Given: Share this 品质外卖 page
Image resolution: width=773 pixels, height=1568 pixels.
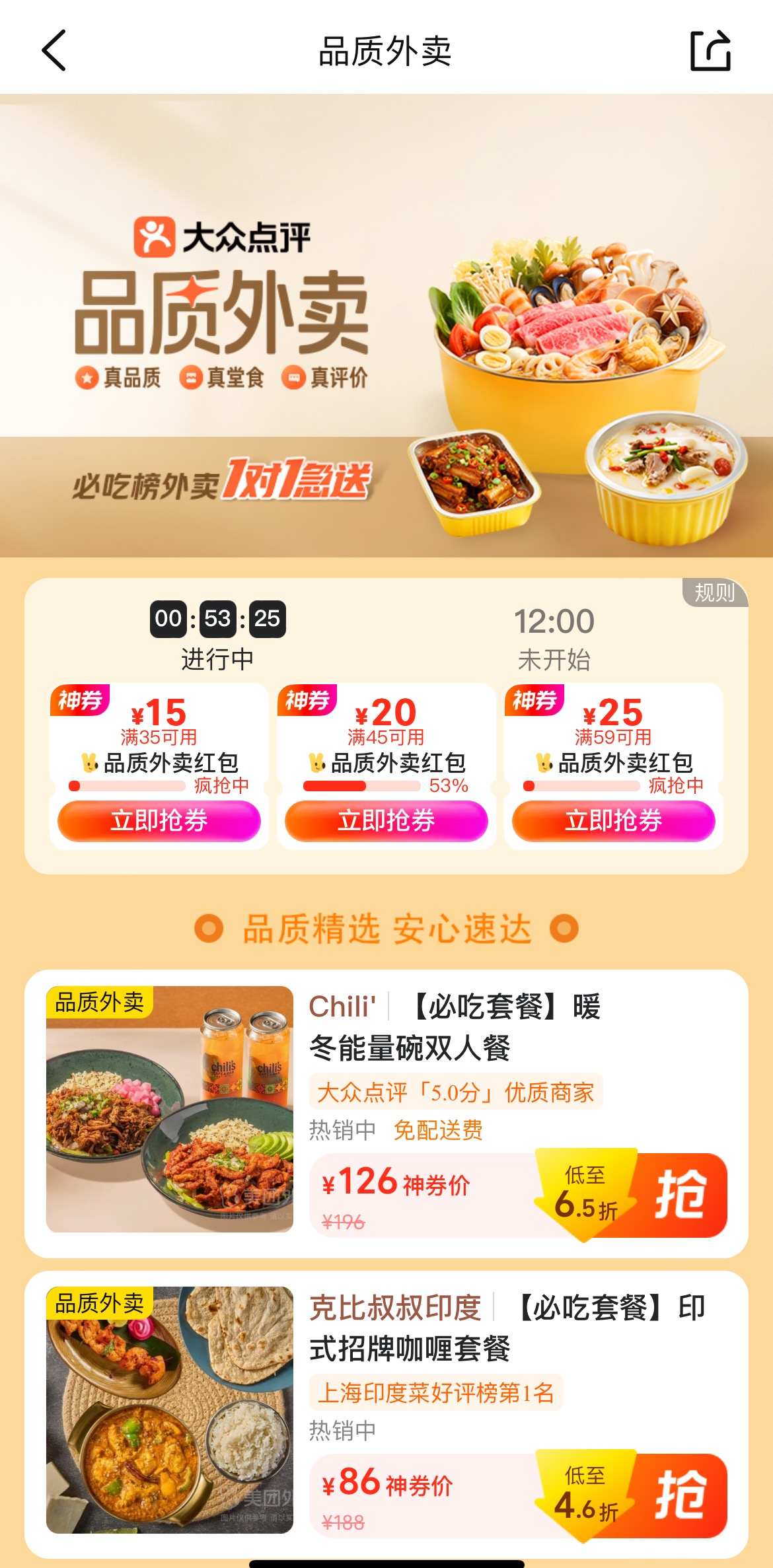Looking at the screenshot, I should pos(710,50).
